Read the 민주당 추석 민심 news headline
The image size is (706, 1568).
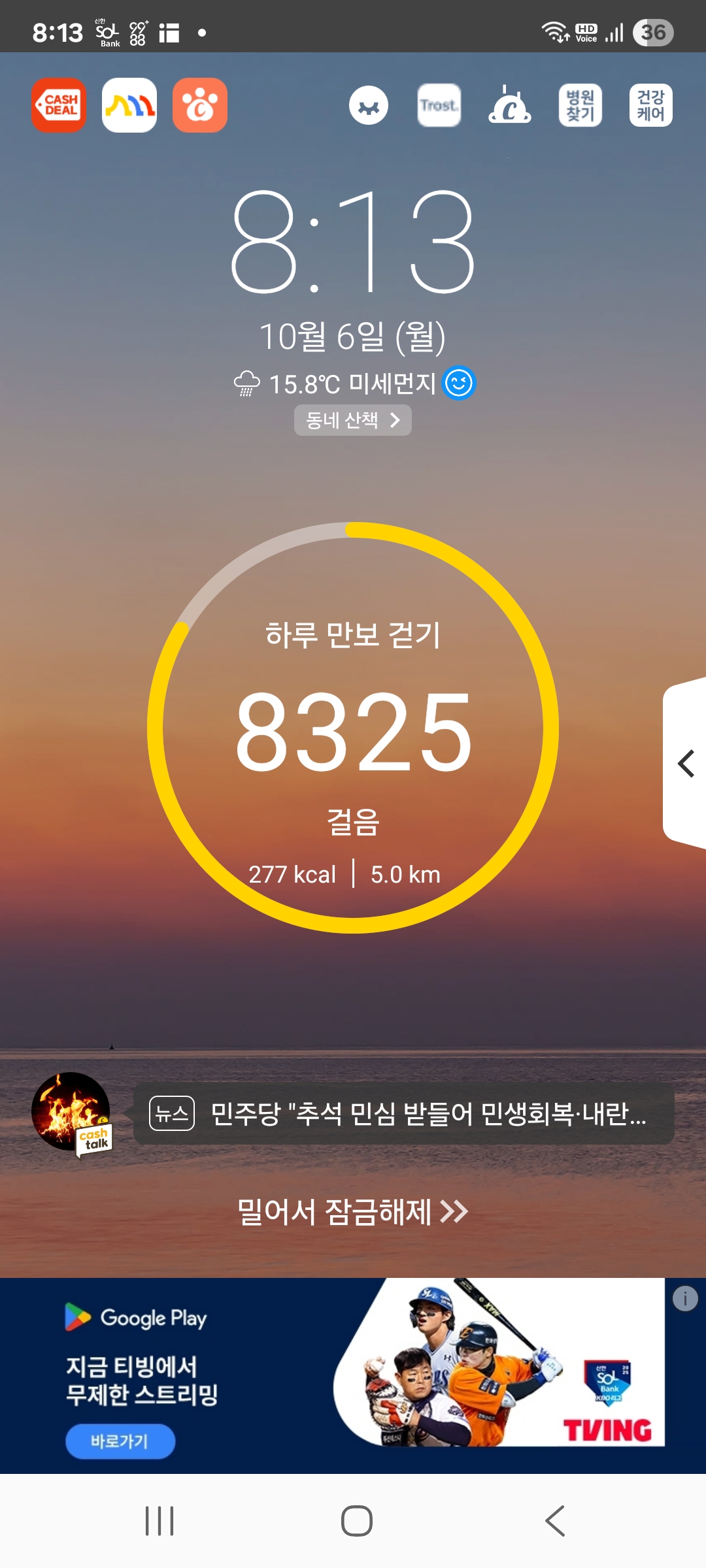[404, 1114]
